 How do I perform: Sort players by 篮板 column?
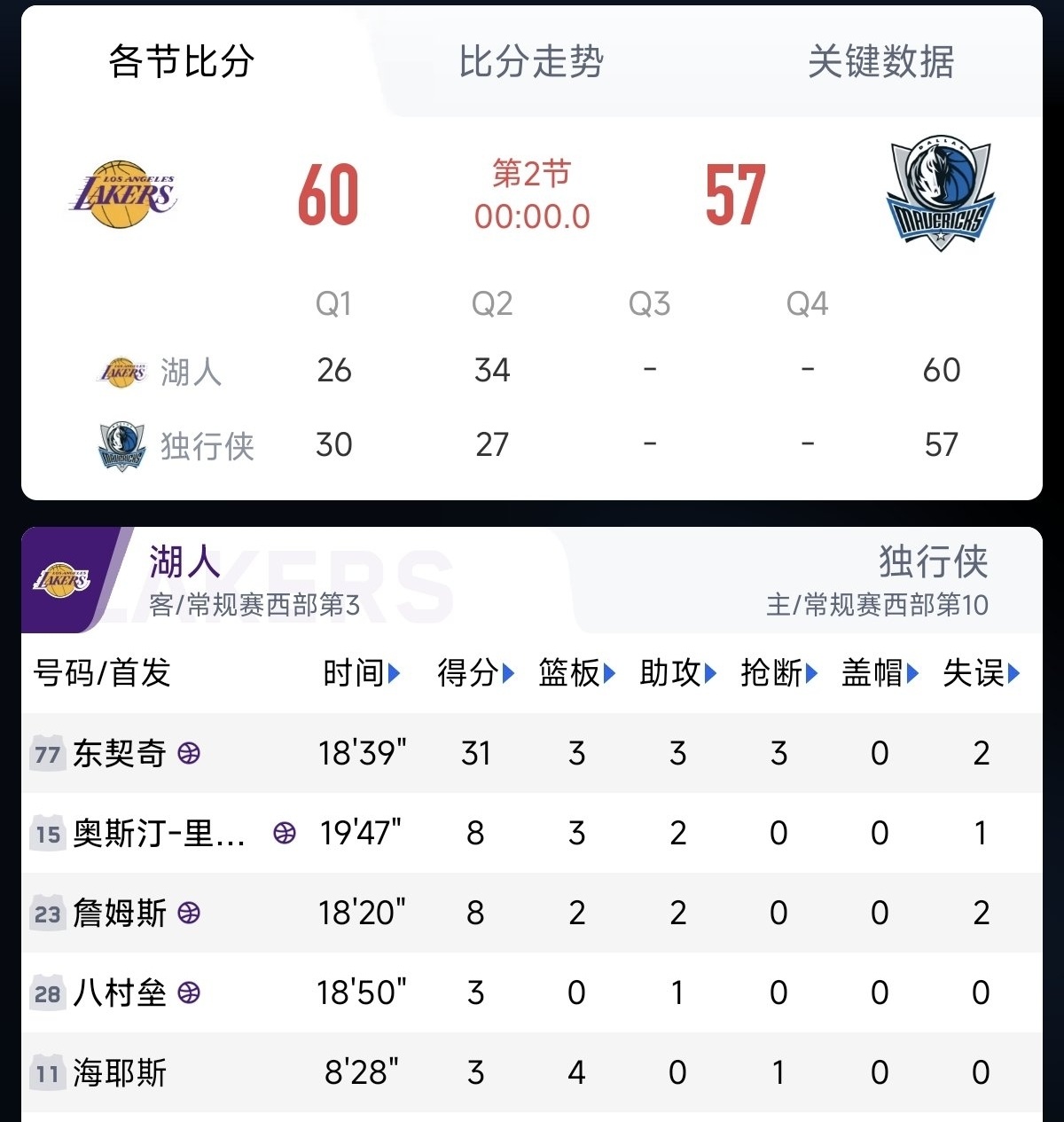576,673
